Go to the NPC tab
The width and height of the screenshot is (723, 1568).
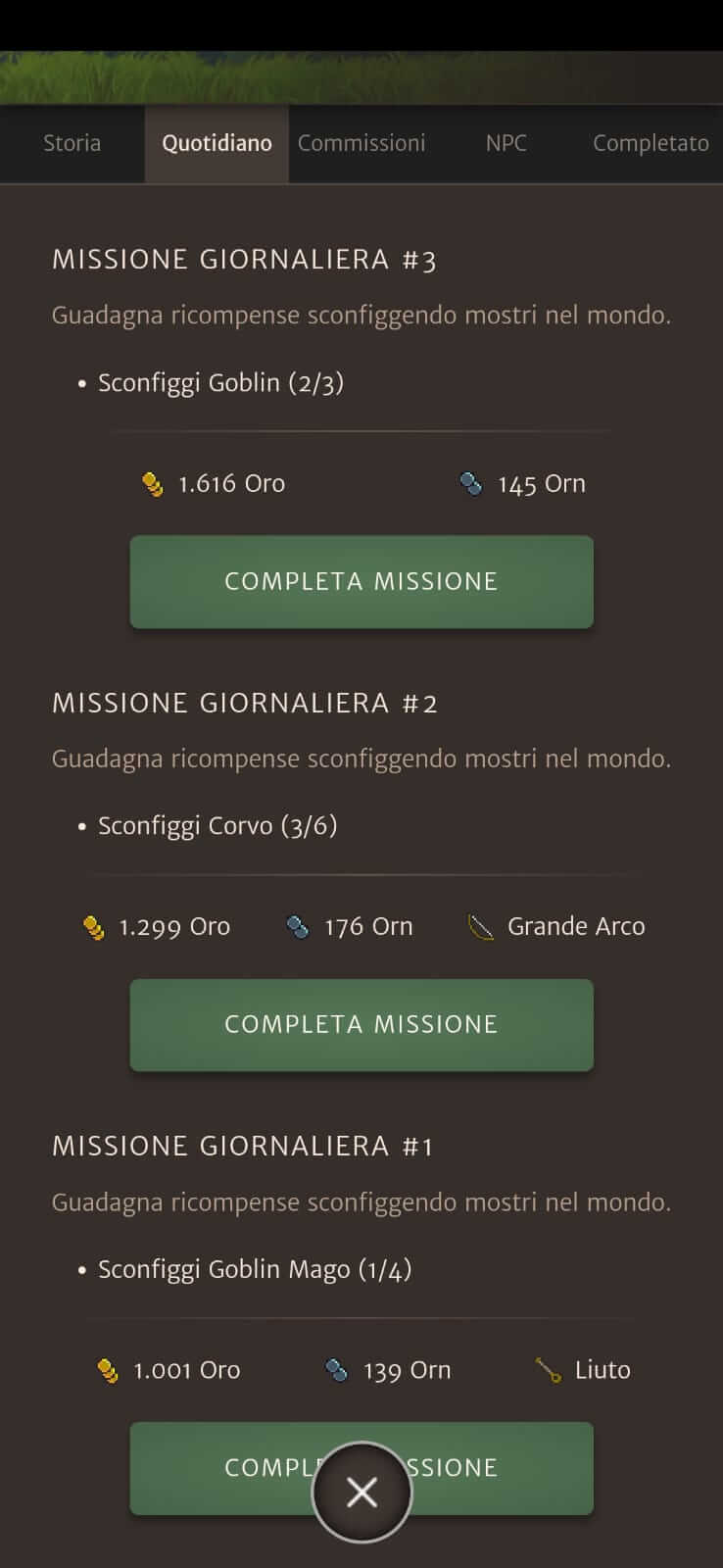(506, 143)
